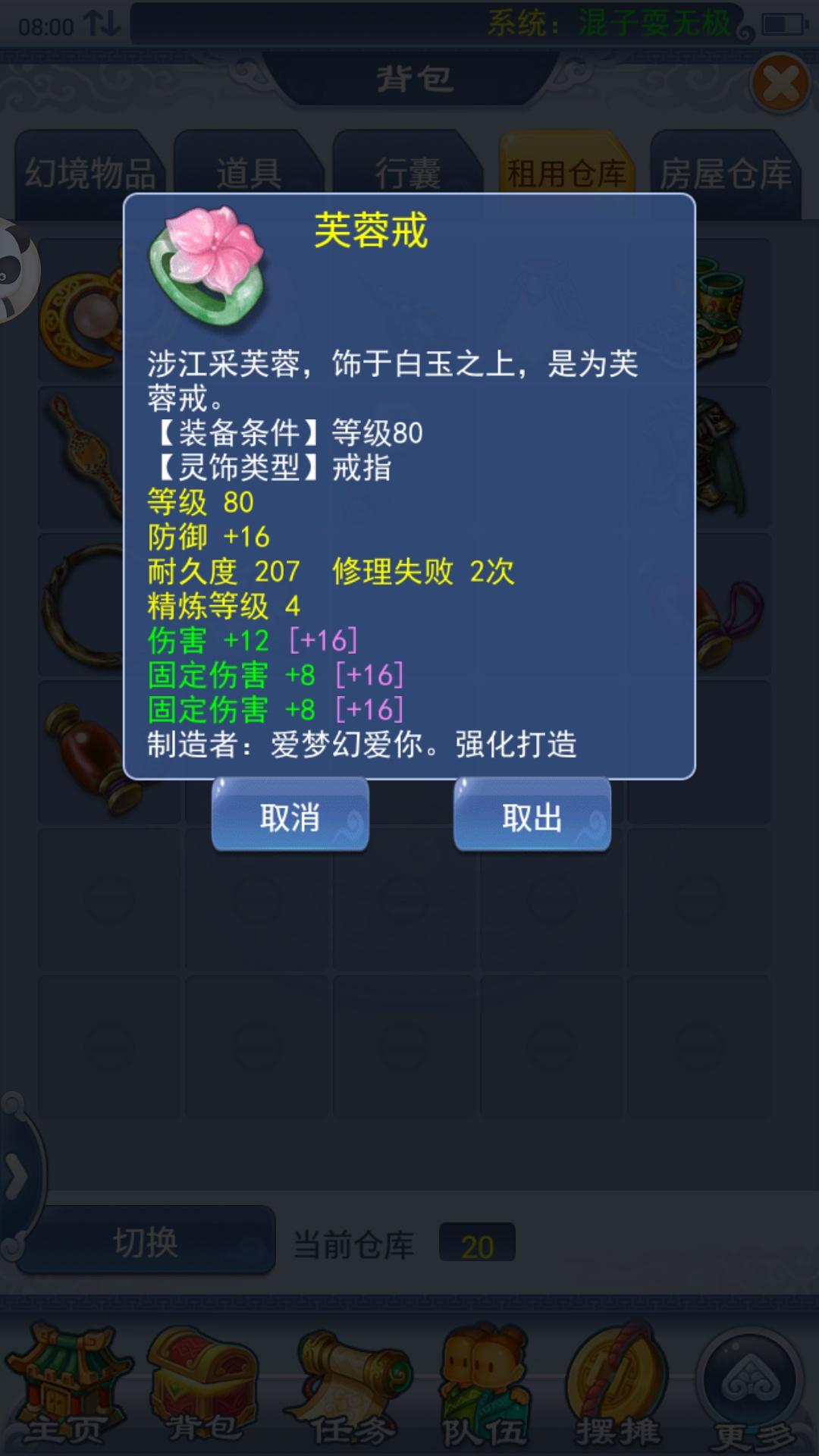The image size is (819, 1456).
Task: Switch to the 幻境物品 tab
Action: (x=89, y=173)
